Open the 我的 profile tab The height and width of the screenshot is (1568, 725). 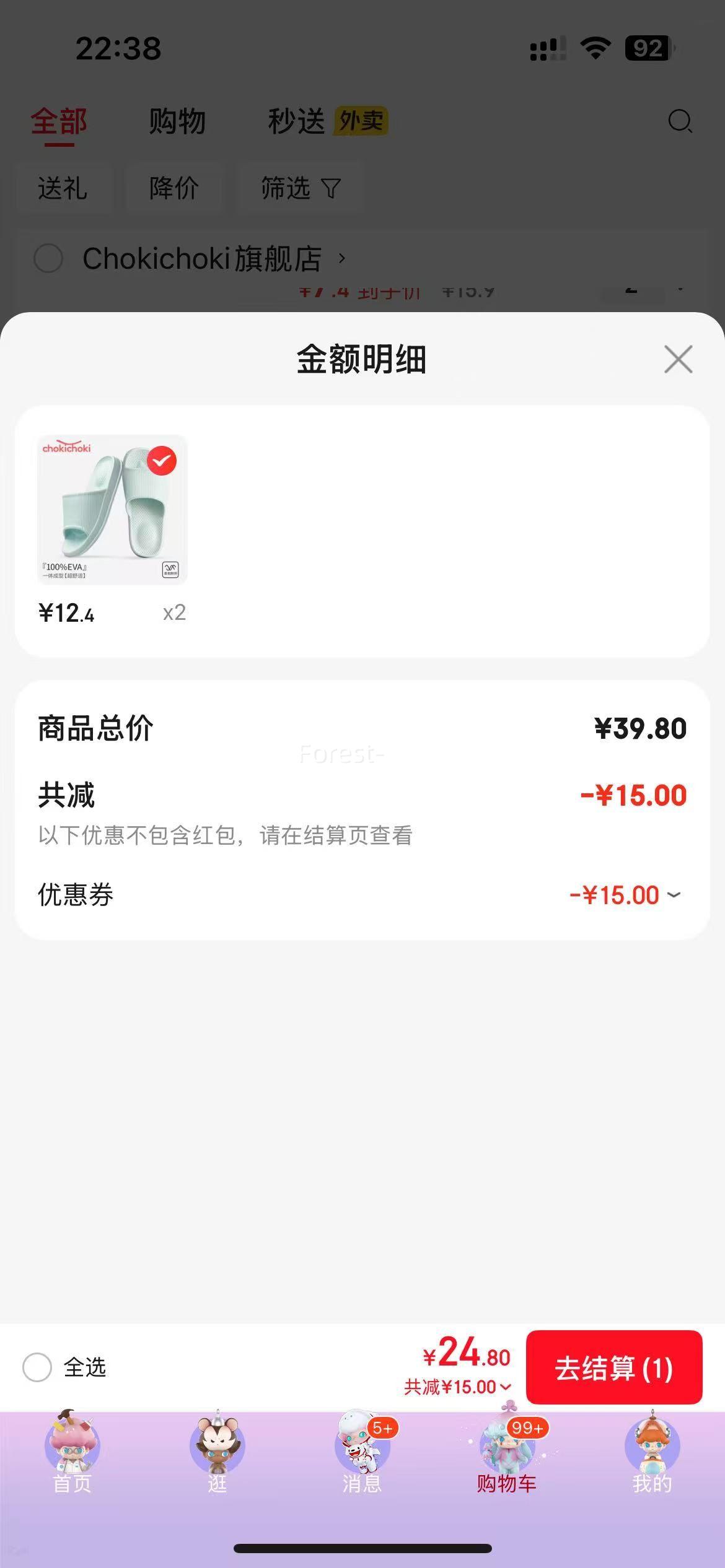pos(652,1454)
